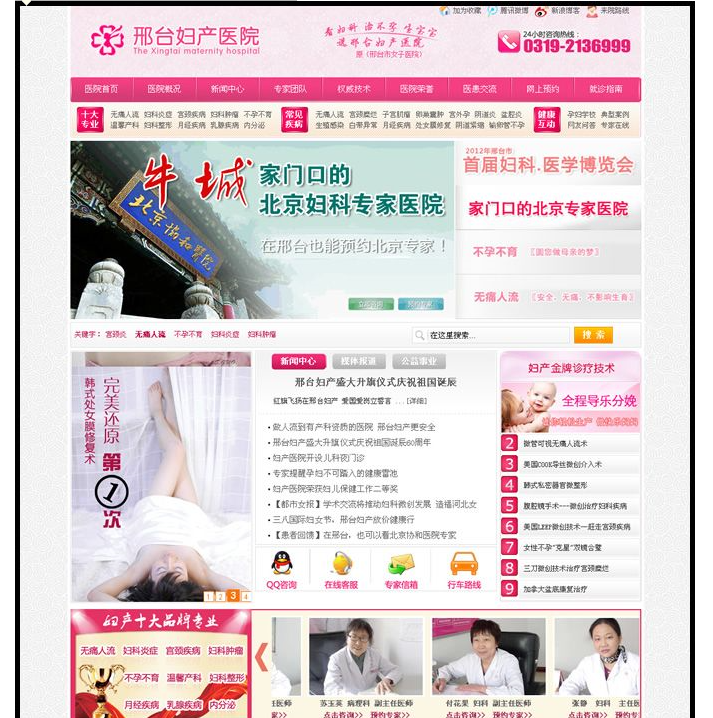713x718 pixels.
Task: Open 在线客服 chat
Action: [341, 571]
